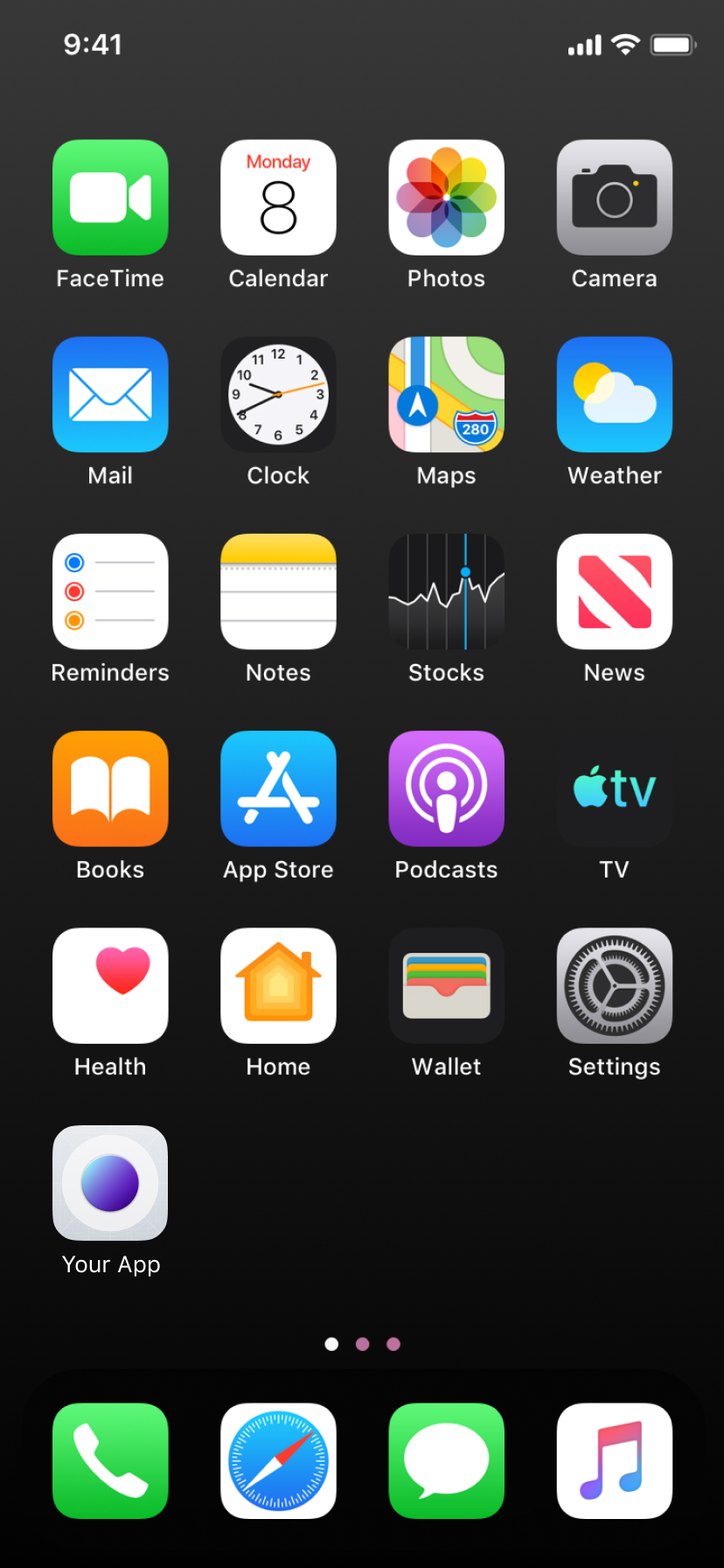Open Messages from the dock
724x1568 pixels.
coord(446,1461)
